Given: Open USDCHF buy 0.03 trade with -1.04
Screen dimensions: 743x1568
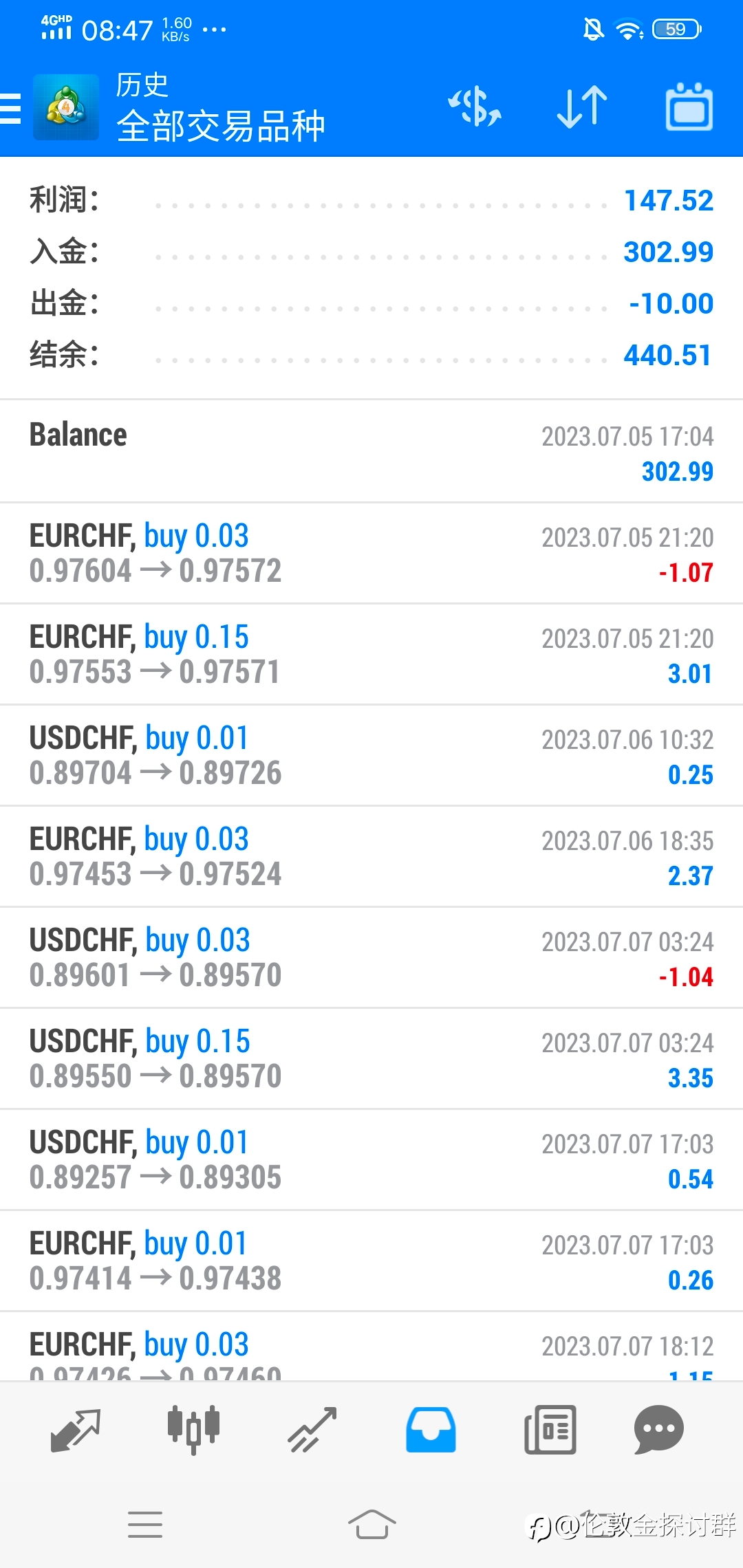Looking at the screenshot, I should pos(371,957).
